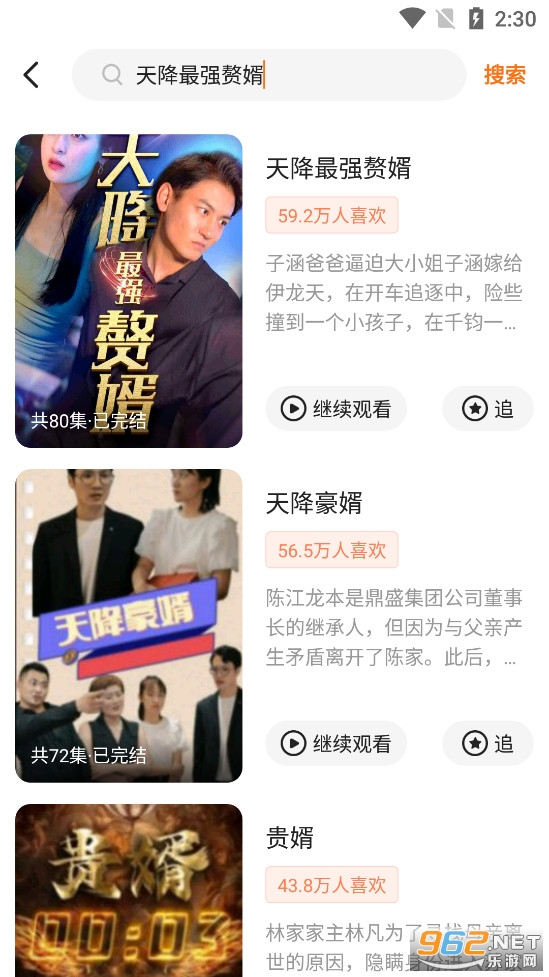Go back using the top-left arrow
Screen dimensions: 549x977
point(31,75)
